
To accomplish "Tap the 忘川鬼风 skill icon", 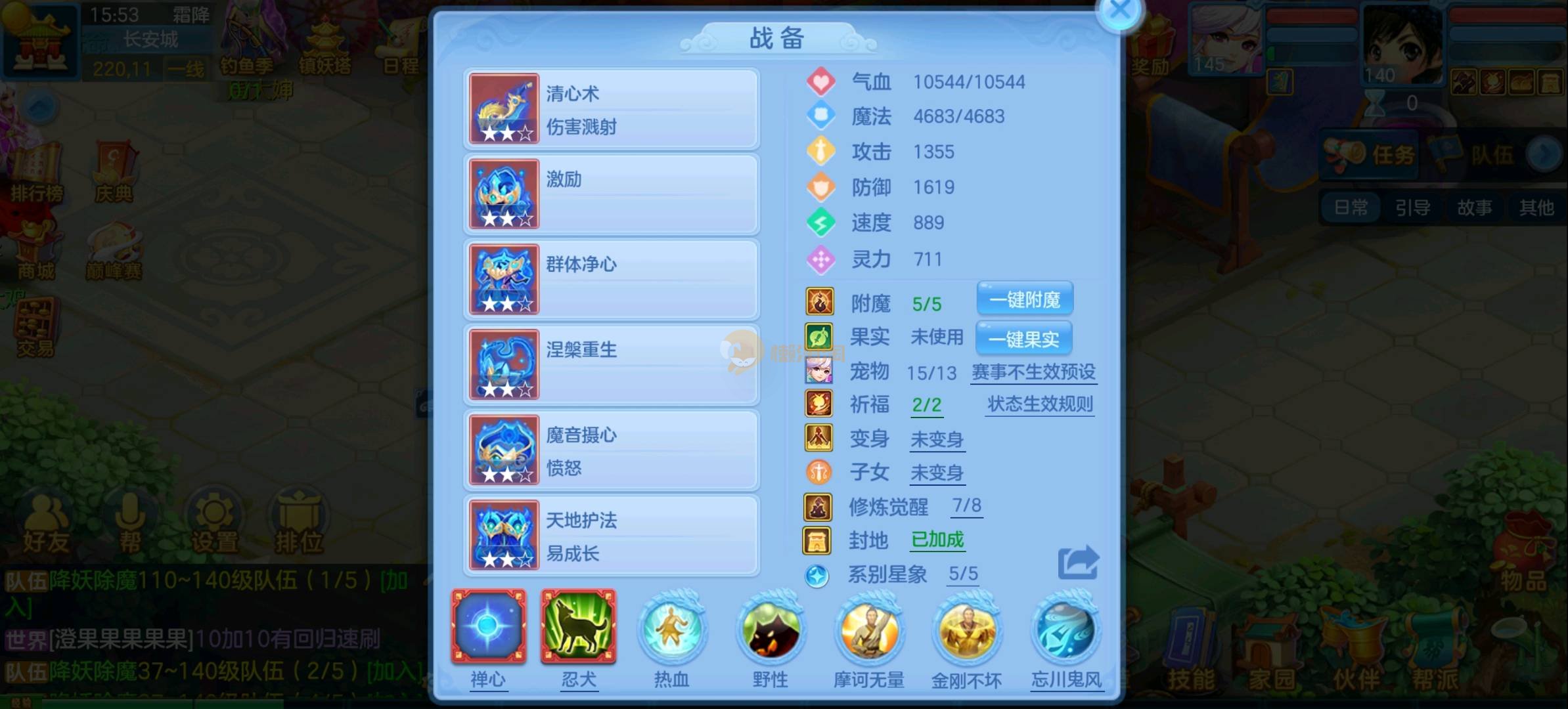I will [x=1065, y=630].
